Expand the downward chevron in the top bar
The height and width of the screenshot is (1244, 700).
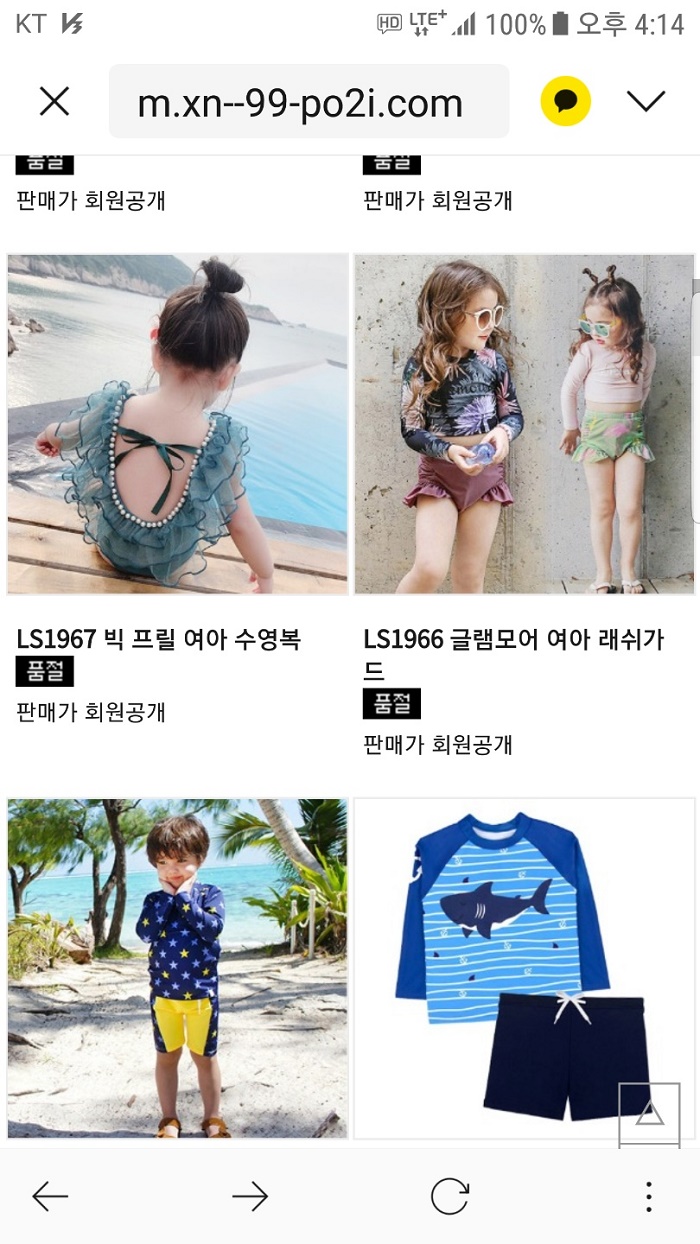tap(646, 101)
